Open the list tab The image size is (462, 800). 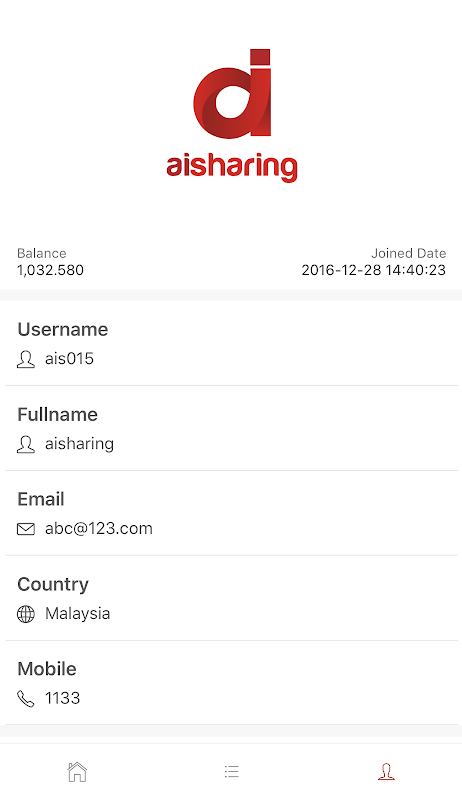click(x=232, y=771)
